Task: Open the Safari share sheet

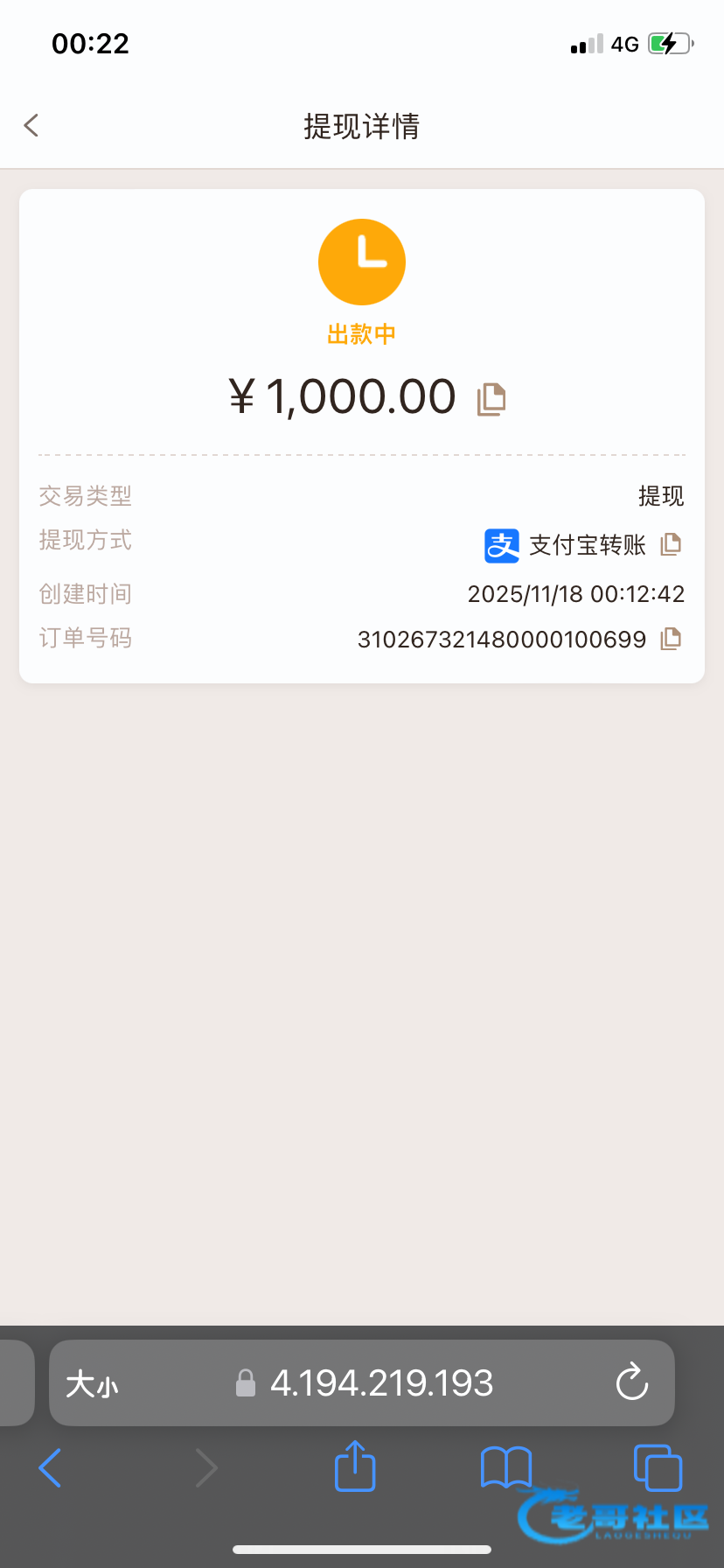Action: (355, 1466)
